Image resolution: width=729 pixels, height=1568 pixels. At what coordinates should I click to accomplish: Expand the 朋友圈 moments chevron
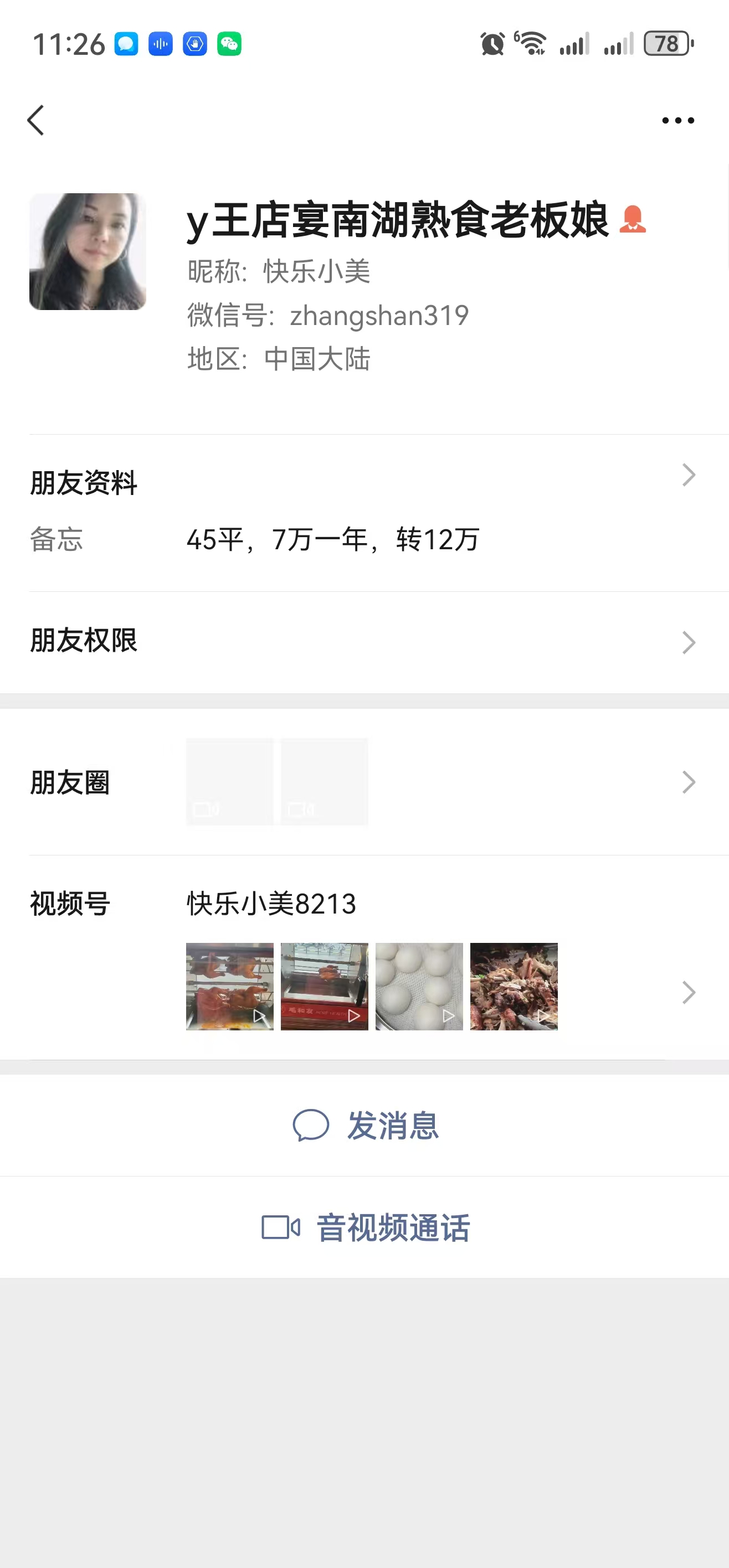688,782
